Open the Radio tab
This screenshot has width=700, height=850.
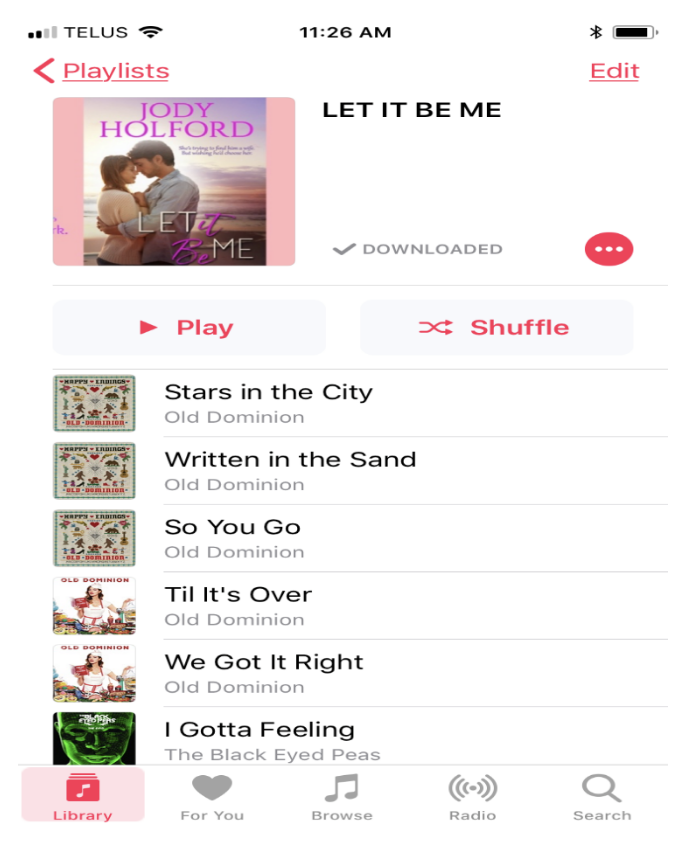point(472,798)
